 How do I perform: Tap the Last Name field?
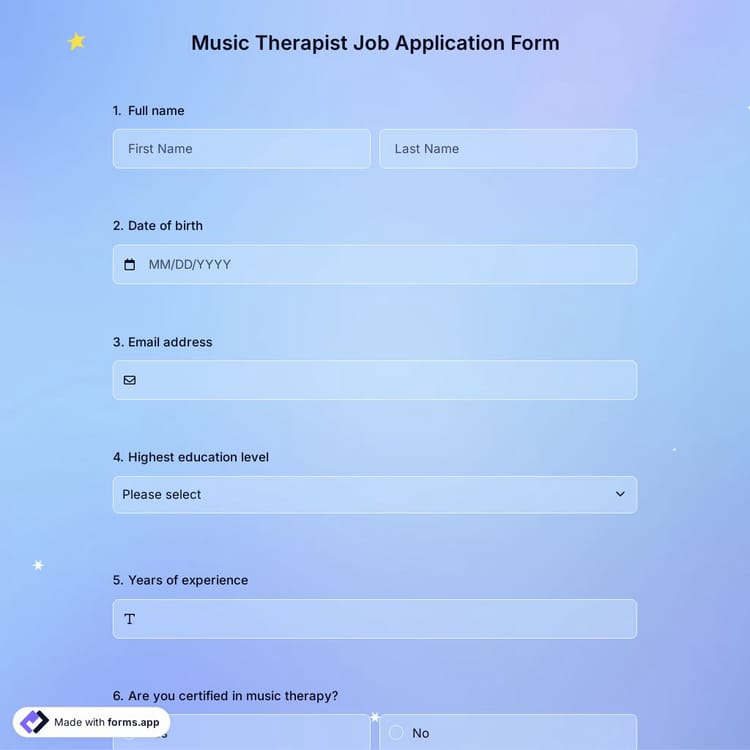pos(508,149)
